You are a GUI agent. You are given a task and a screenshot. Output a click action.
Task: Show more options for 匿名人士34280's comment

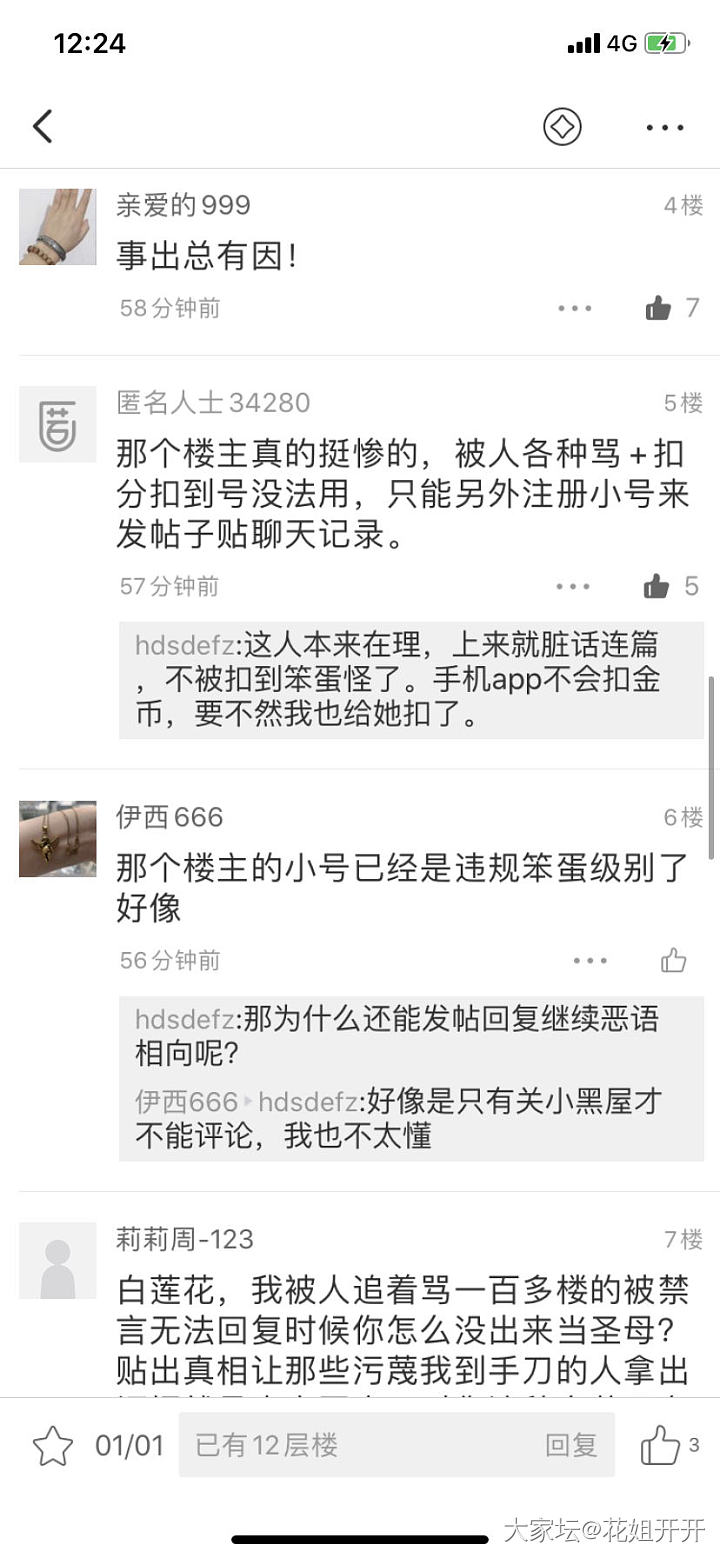(x=573, y=586)
